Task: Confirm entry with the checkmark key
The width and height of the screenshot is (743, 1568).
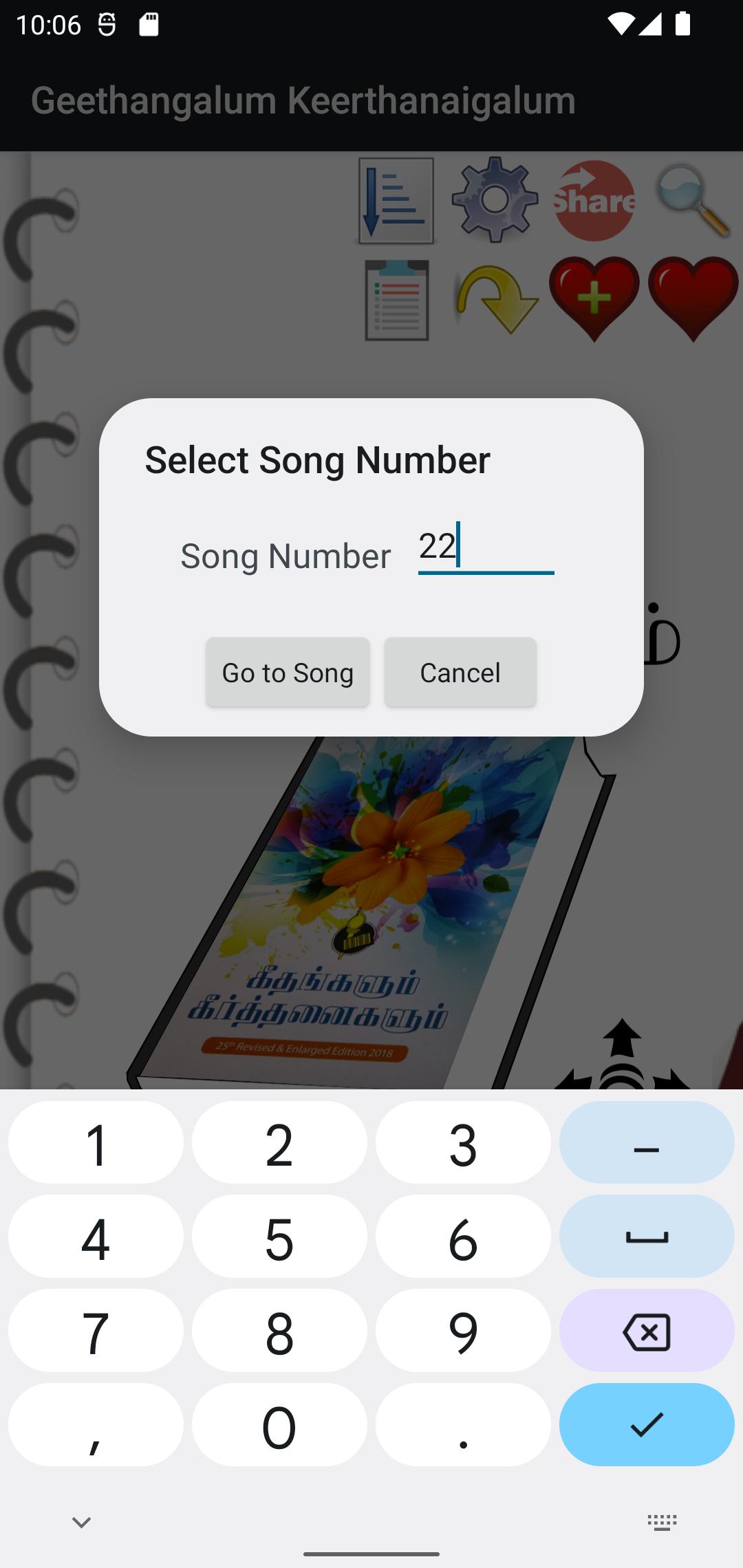Action: pos(647,1425)
